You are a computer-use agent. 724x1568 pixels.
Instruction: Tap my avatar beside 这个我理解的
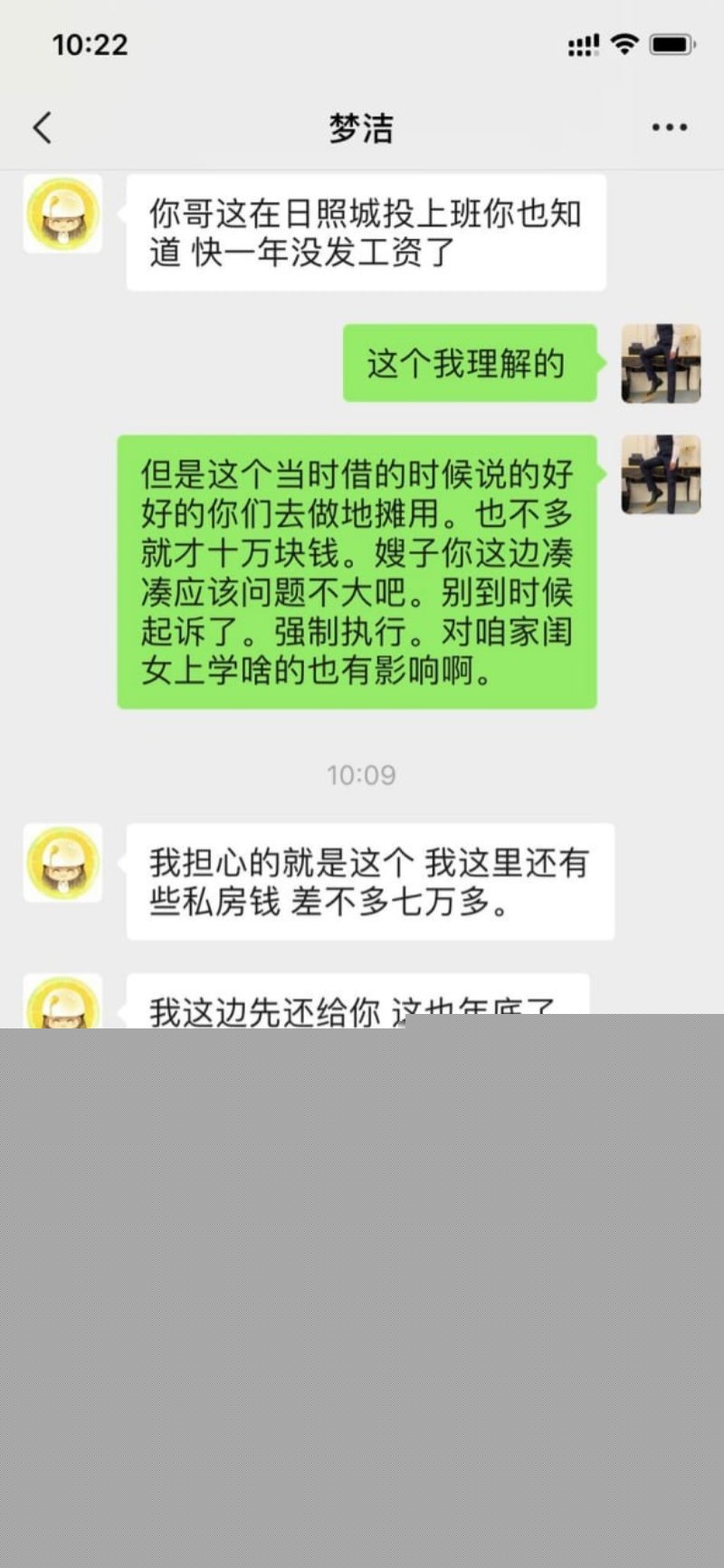point(661,363)
